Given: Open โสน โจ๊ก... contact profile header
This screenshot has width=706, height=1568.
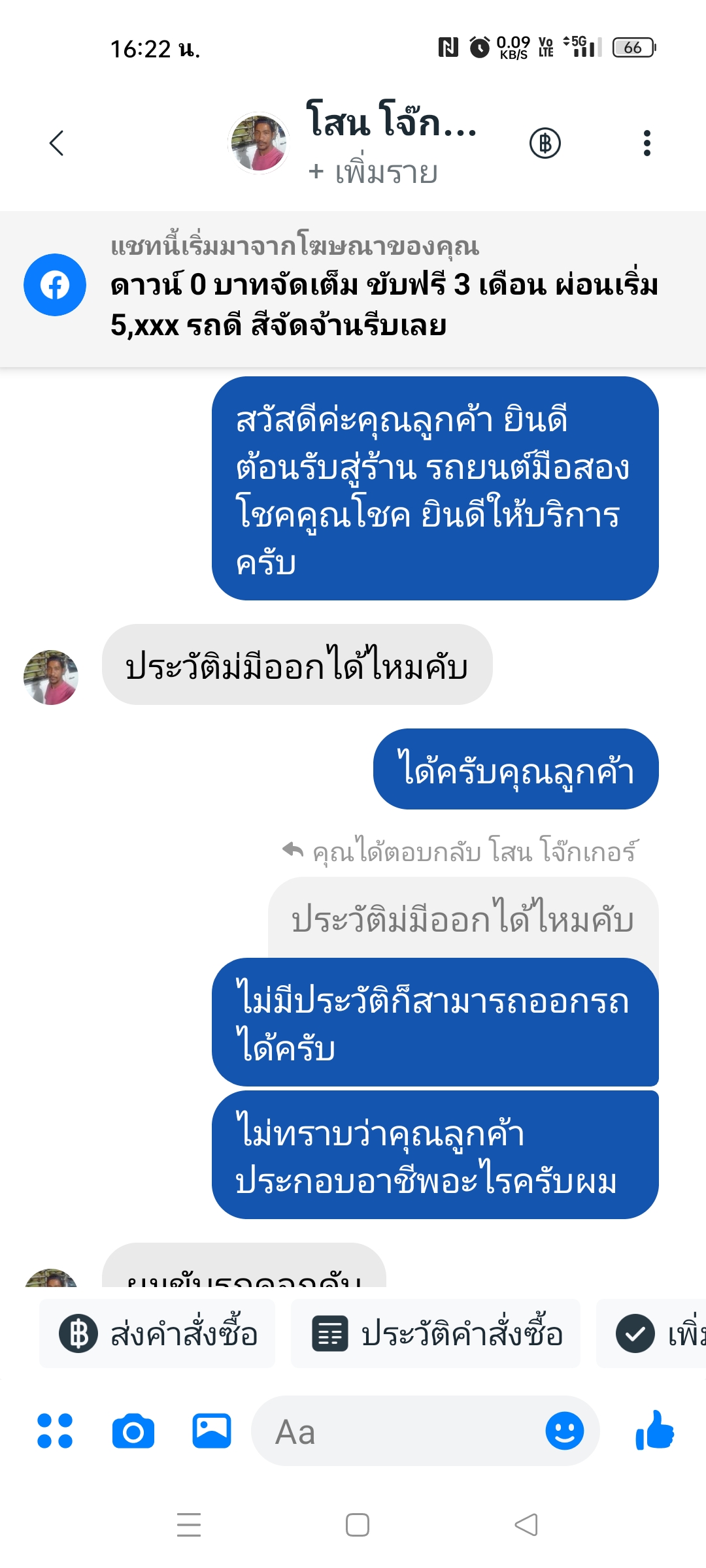Looking at the screenshot, I should [x=391, y=122].
